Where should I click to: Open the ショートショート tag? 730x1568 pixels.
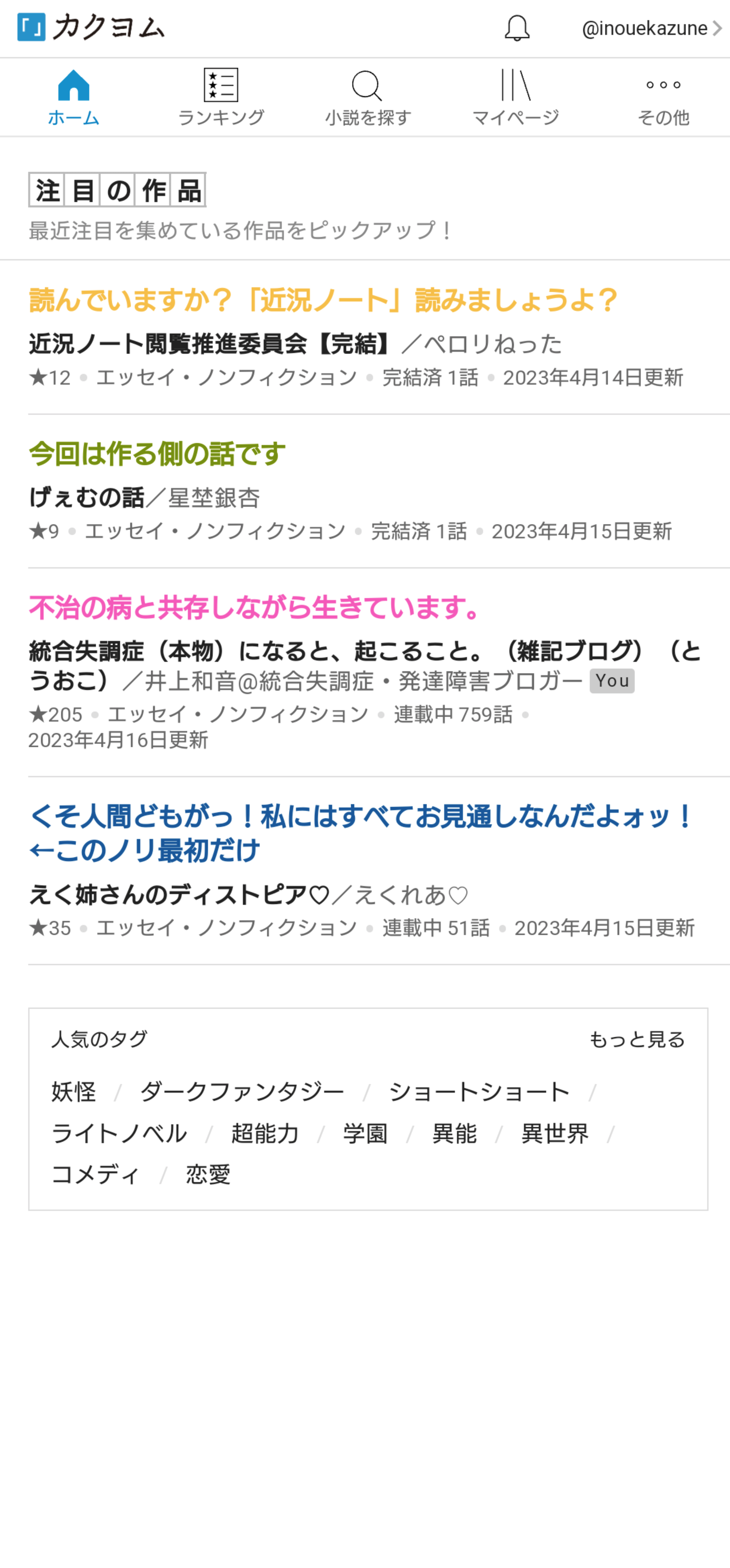pyautogui.click(x=479, y=1092)
